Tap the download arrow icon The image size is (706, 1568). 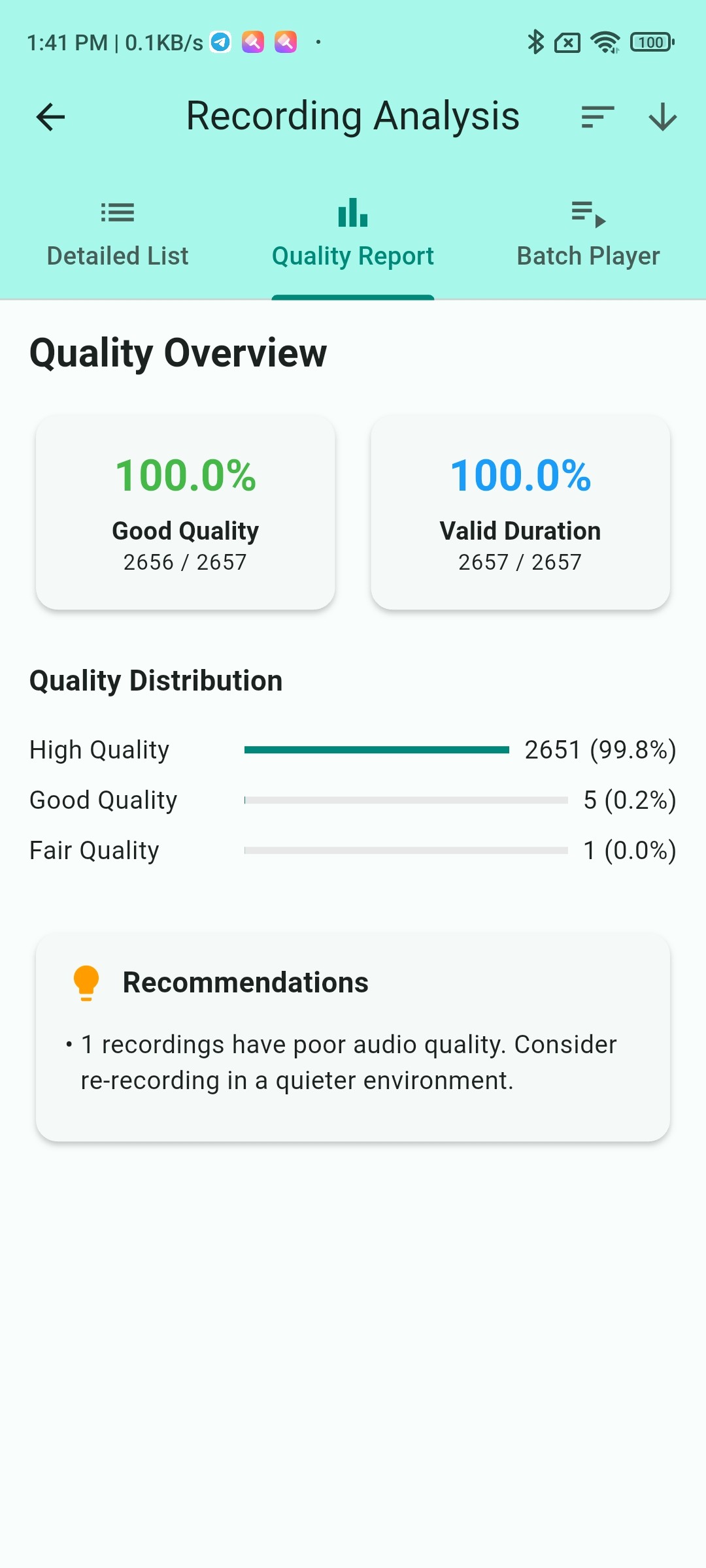(x=662, y=118)
